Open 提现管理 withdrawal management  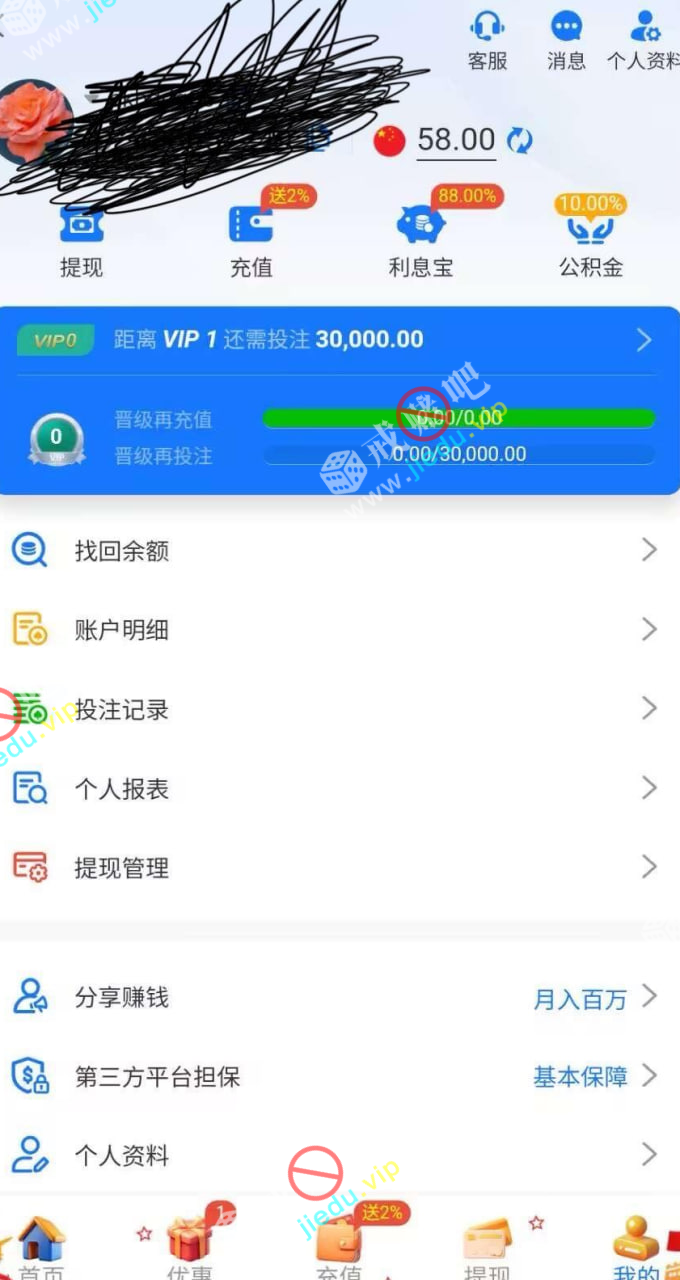click(340, 867)
